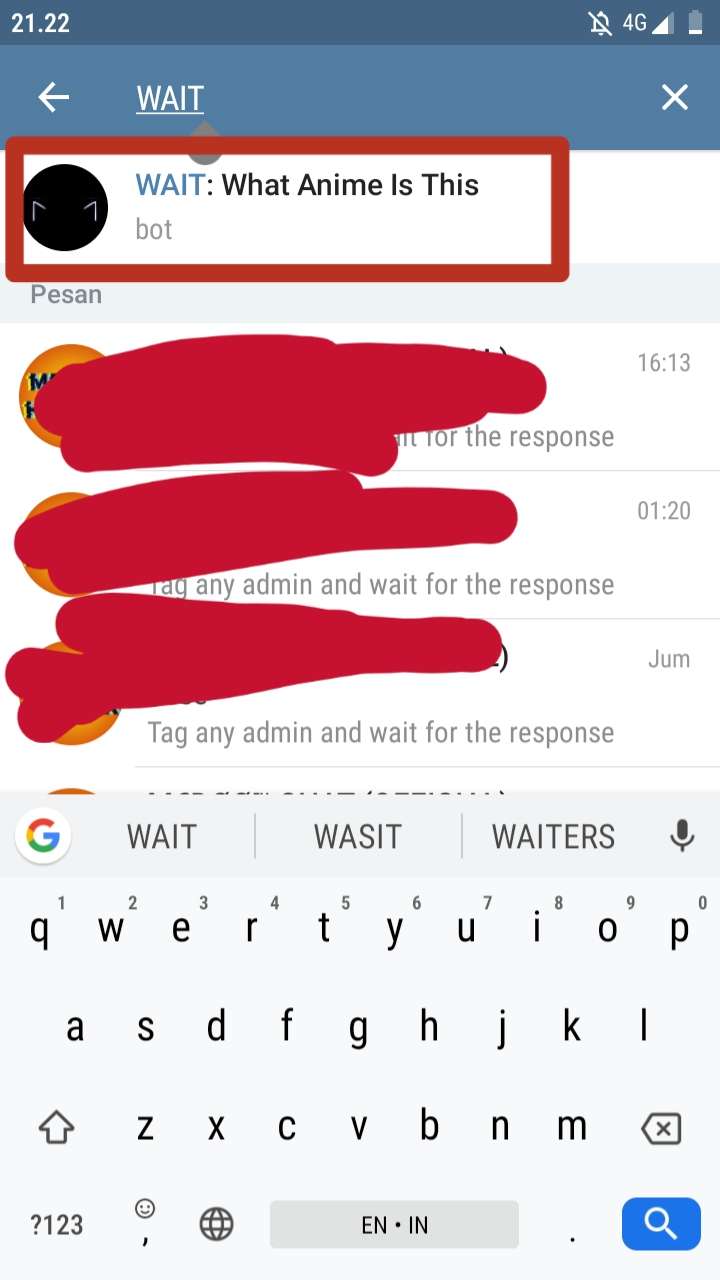Viewport: 720px width, 1280px height.
Task: Tap the X to clear the search
Action: tap(675, 97)
